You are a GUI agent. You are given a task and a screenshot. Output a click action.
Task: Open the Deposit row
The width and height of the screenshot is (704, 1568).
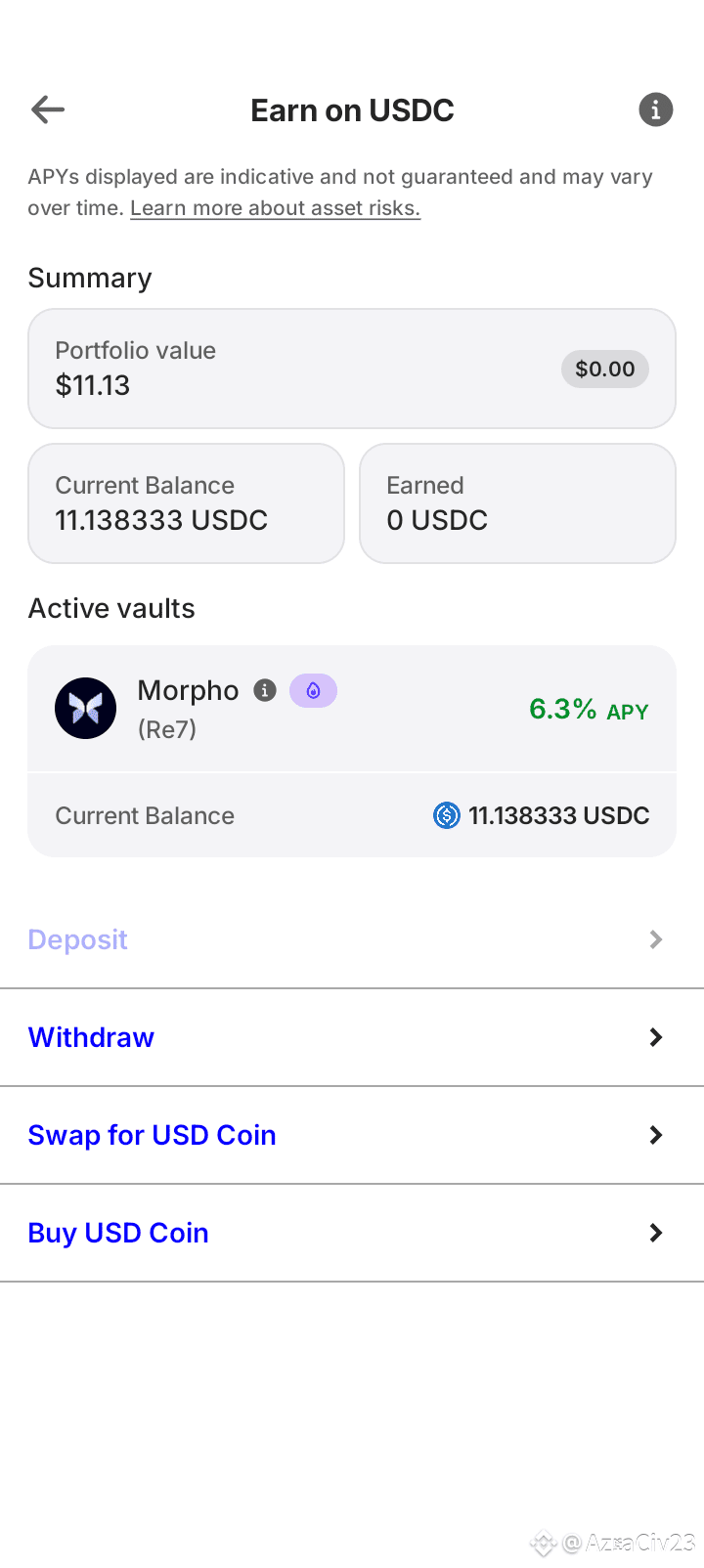352,939
